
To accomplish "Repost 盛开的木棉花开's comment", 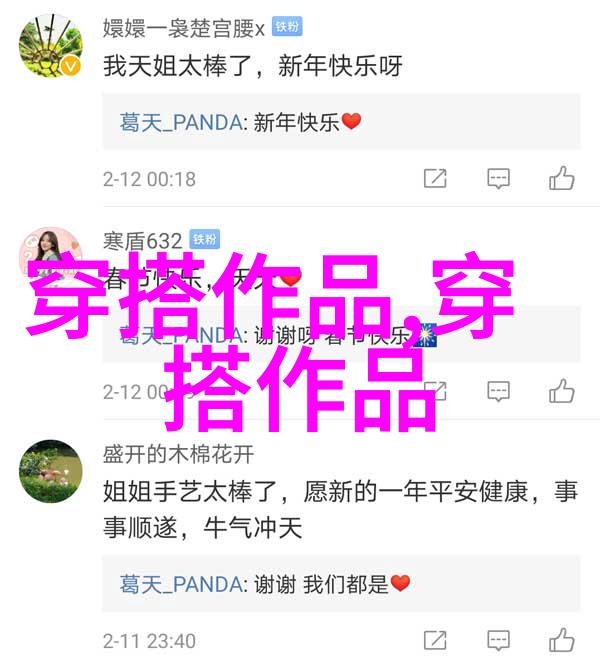I will [x=435, y=640].
